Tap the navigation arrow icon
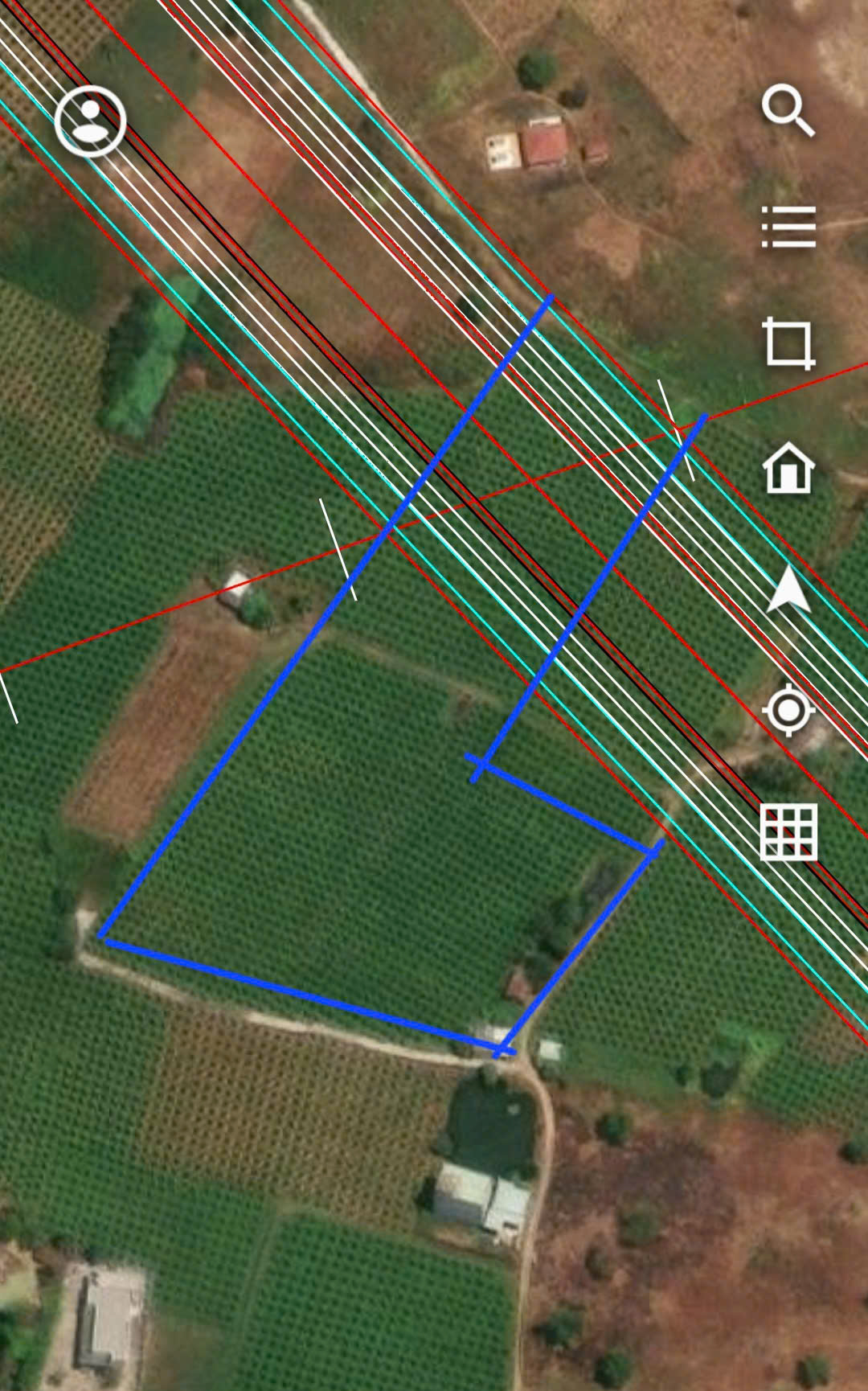This screenshot has width=868, height=1391. click(788, 590)
